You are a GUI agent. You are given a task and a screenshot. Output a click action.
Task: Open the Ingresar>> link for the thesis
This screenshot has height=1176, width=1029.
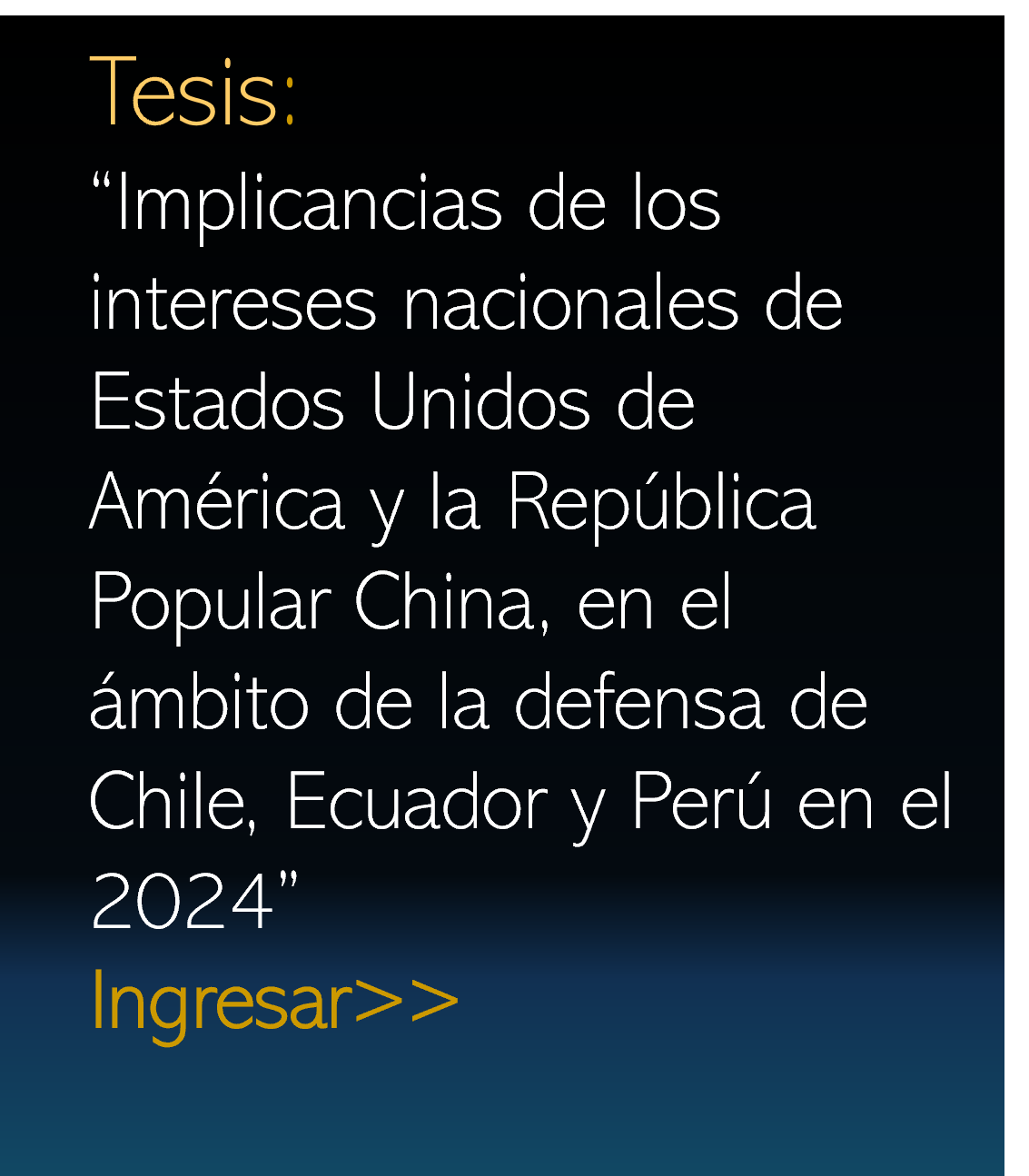click(x=274, y=1002)
